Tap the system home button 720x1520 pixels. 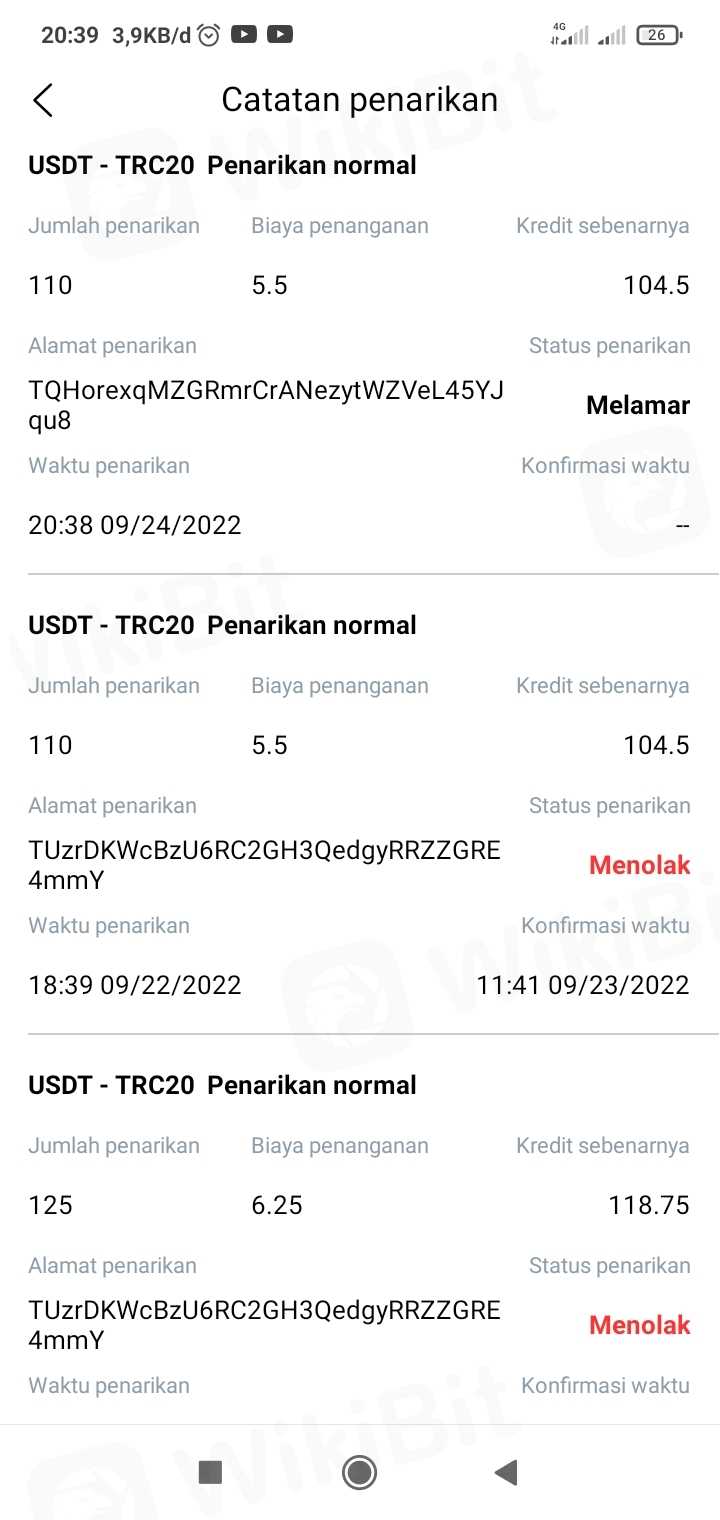(359, 1471)
